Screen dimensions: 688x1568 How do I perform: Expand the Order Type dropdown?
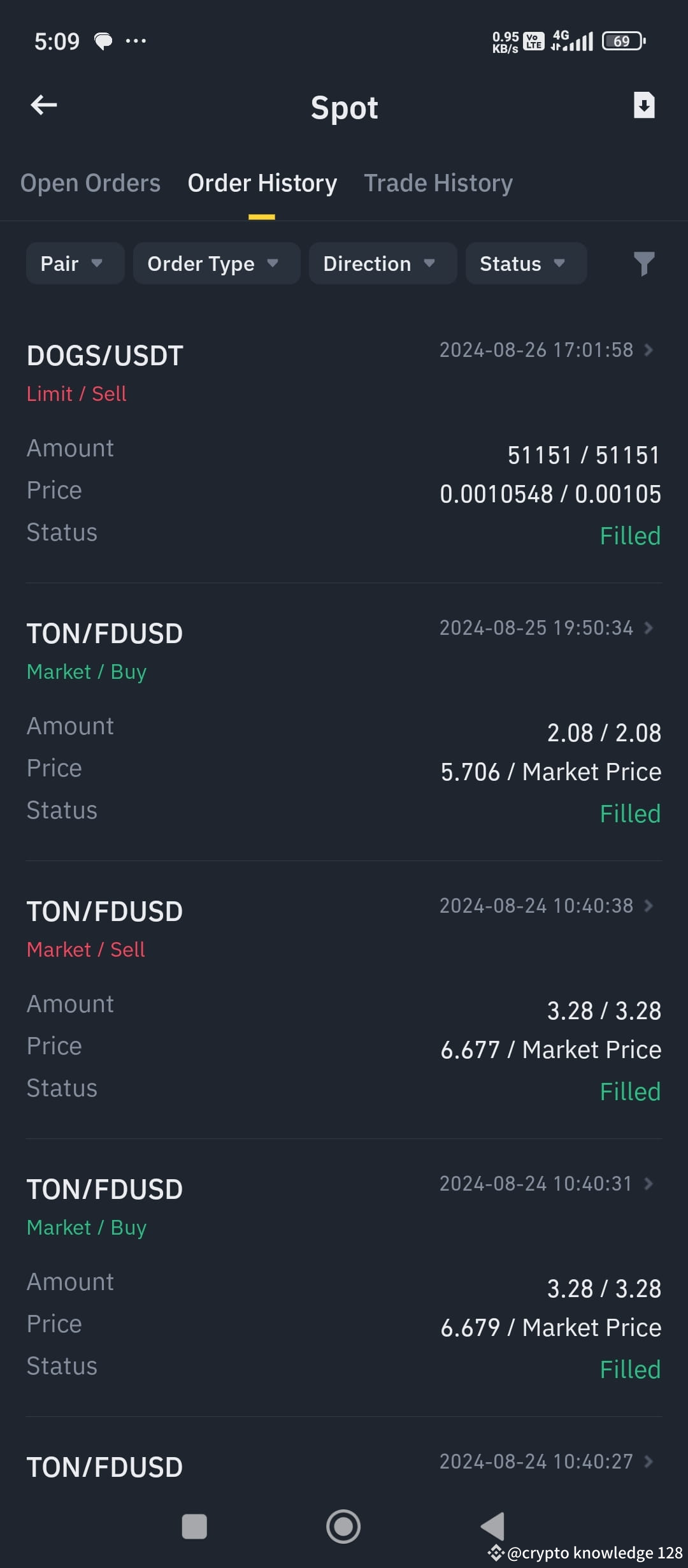click(216, 263)
